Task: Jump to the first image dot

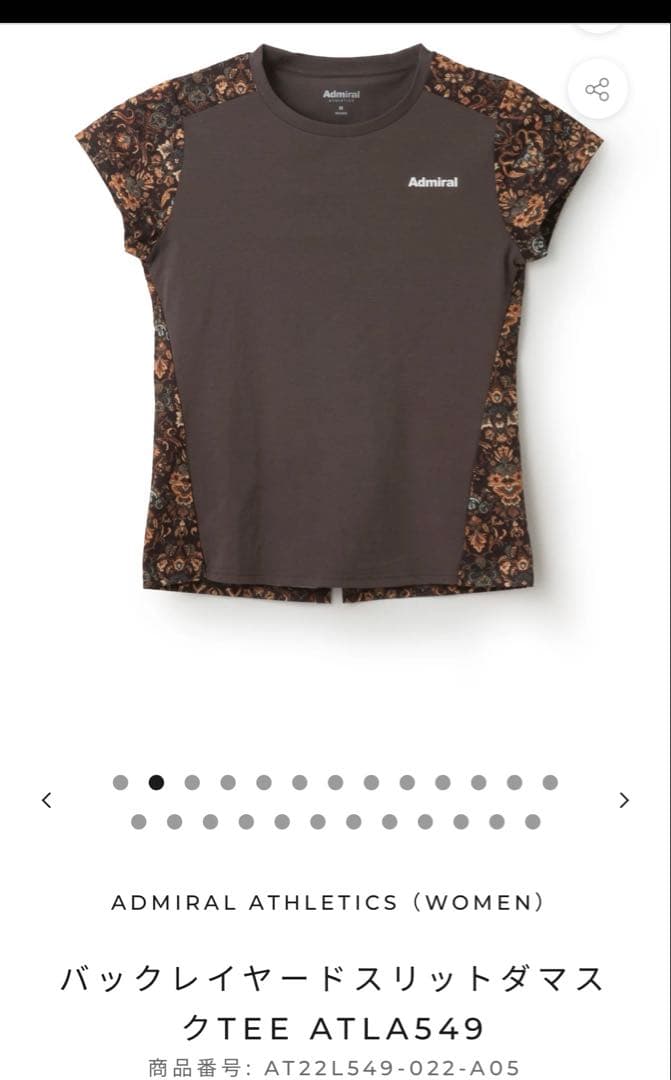Action: [x=120, y=782]
